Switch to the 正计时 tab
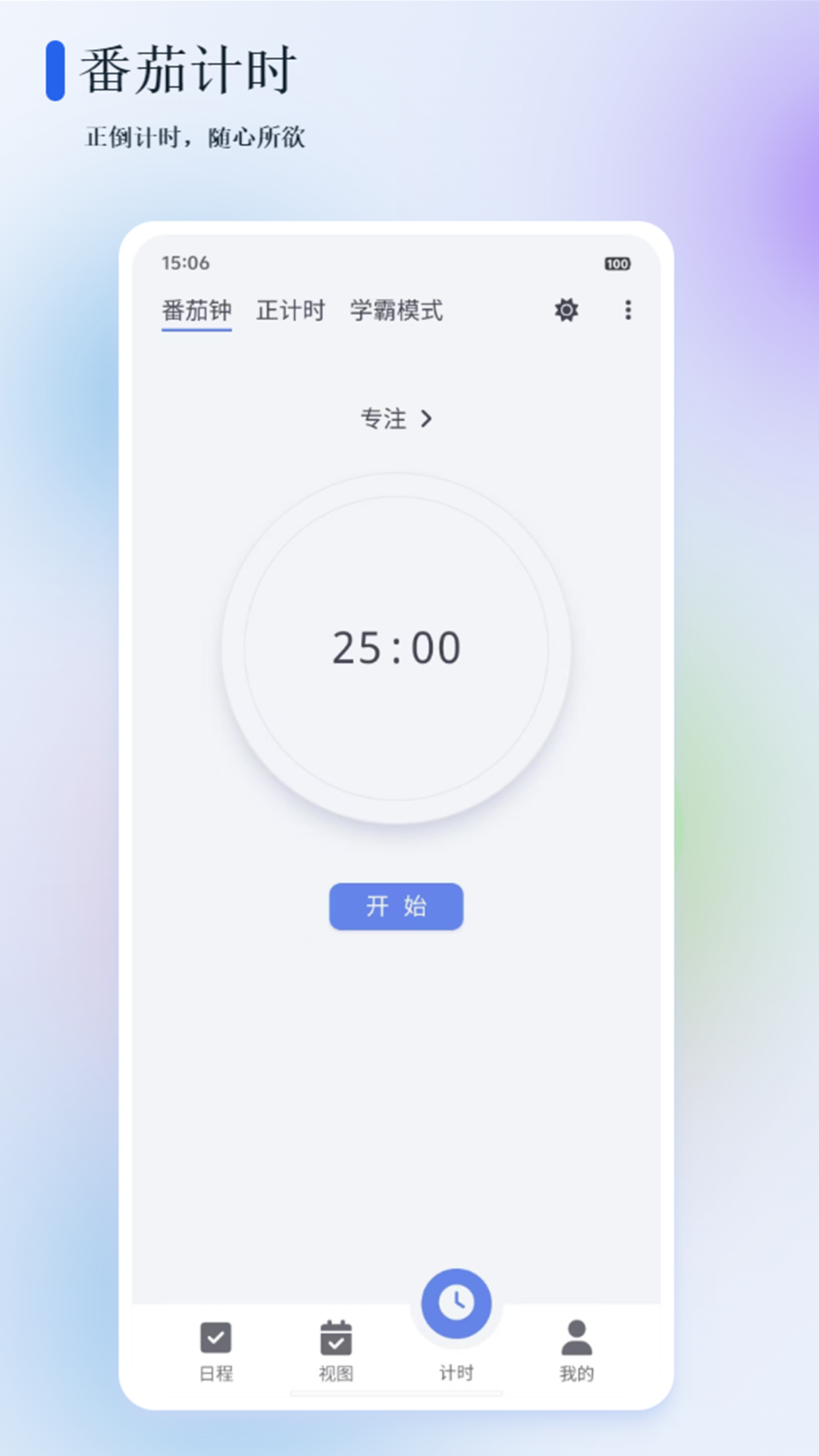Image resolution: width=819 pixels, height=1456 pixels. pyautogui.click(x=292, y=311)
